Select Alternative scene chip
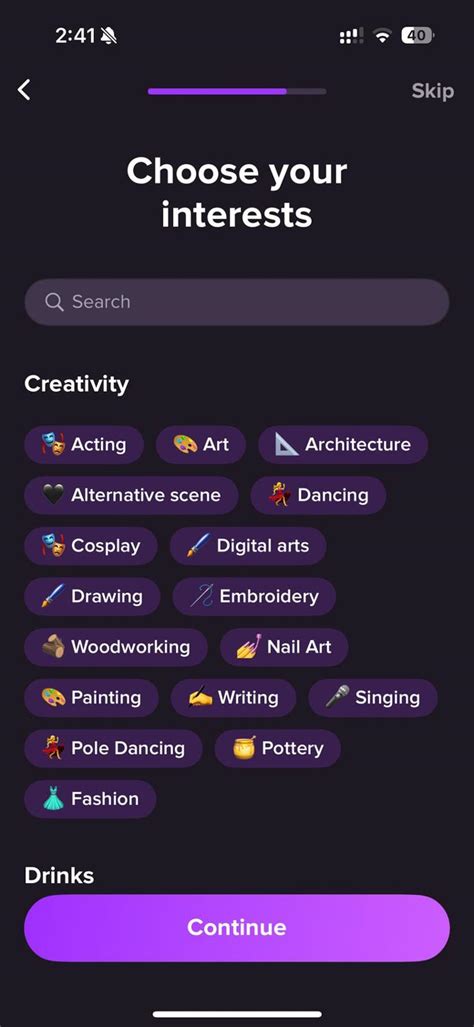474x1027 pixels. point(131,495)
